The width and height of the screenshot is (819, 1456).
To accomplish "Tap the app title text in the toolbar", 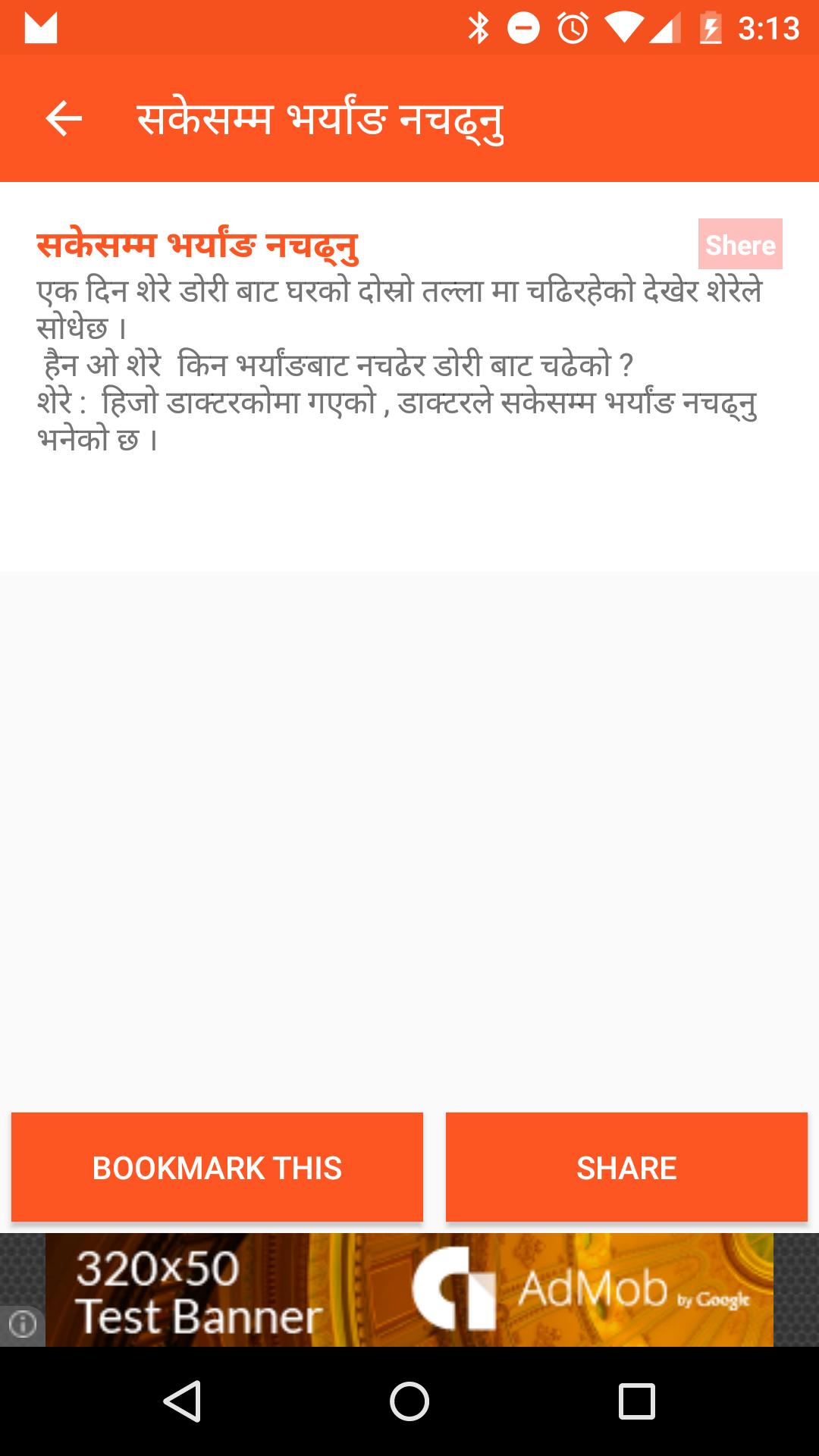I will click(x=322, y=118).
